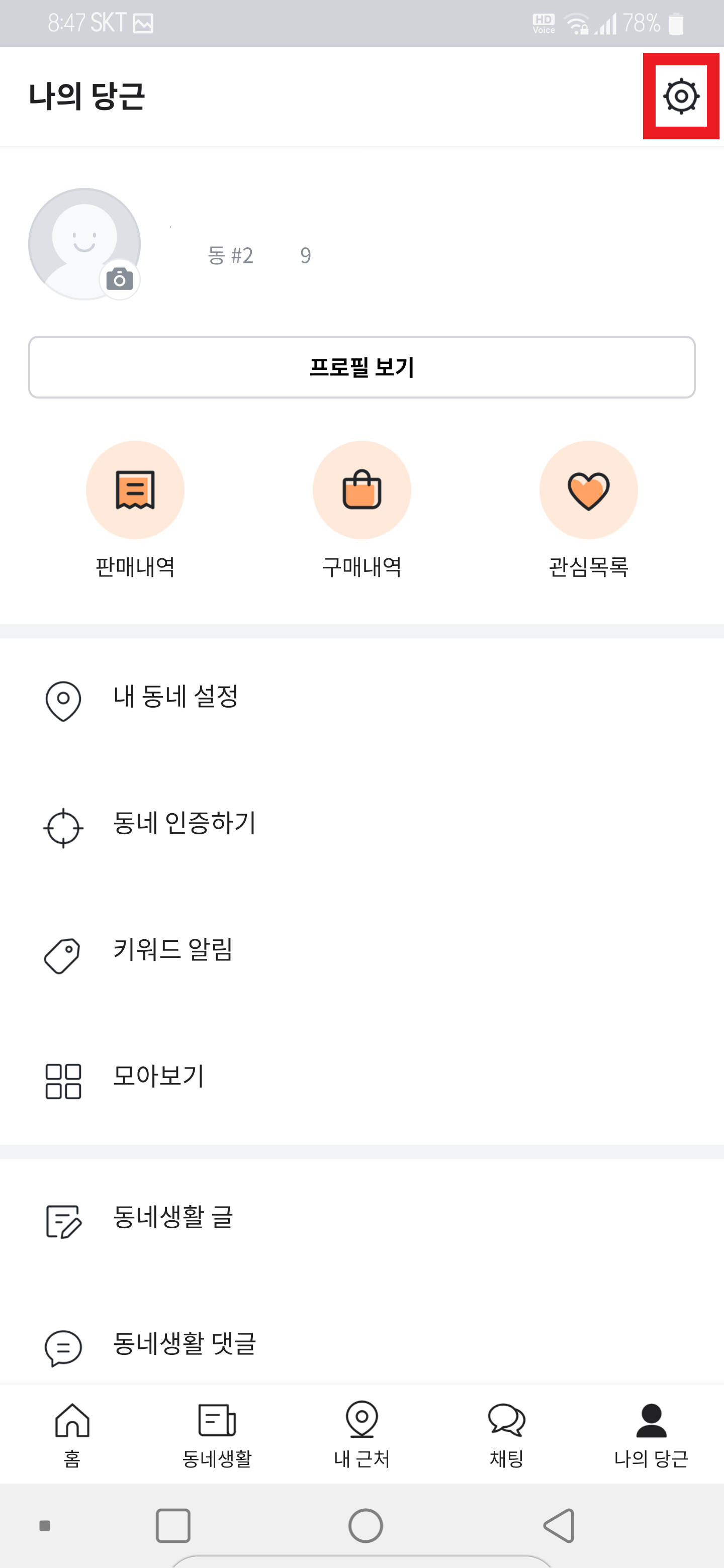Image resolution: width=724 pixels, height=1568 pixels.
Task: View 동네생활 글 posts
Action: [361, 1219]
